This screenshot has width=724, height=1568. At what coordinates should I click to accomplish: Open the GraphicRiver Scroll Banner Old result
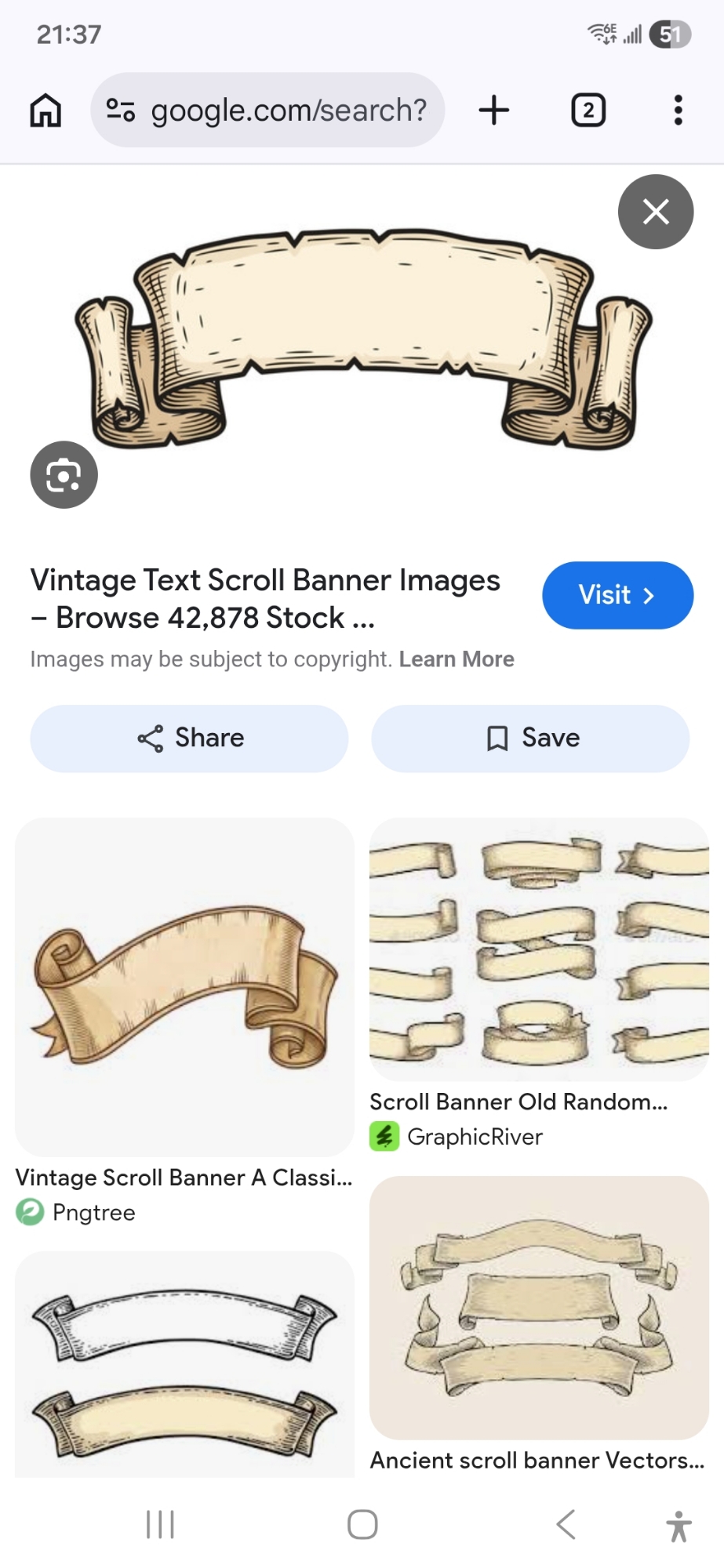pos(539,949)
